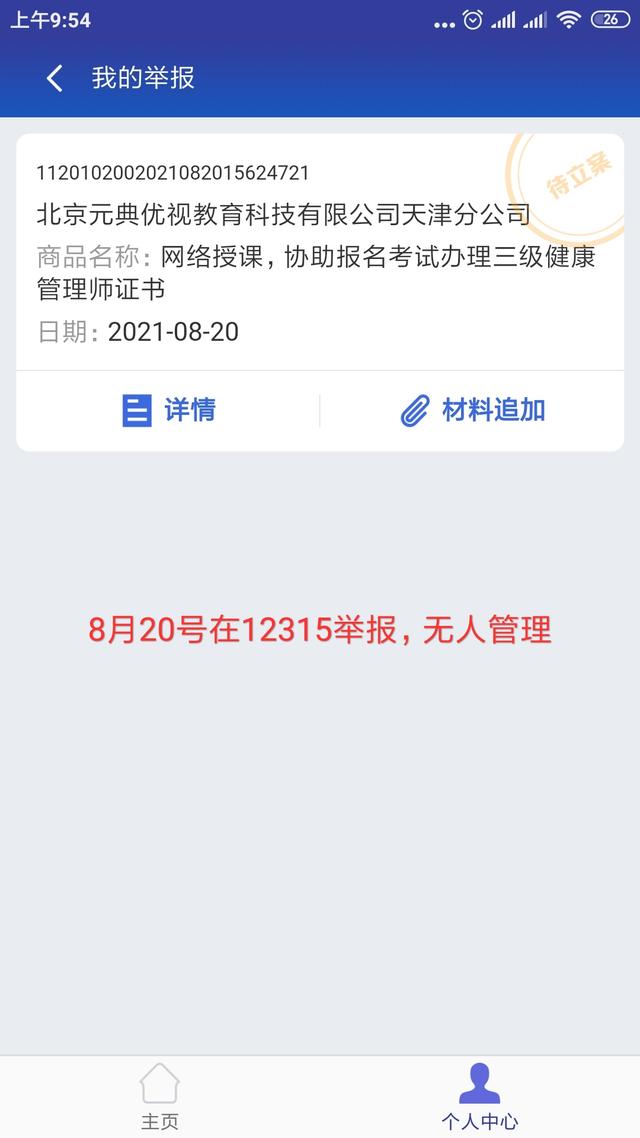Open 详情 for the report

(169, 410)
